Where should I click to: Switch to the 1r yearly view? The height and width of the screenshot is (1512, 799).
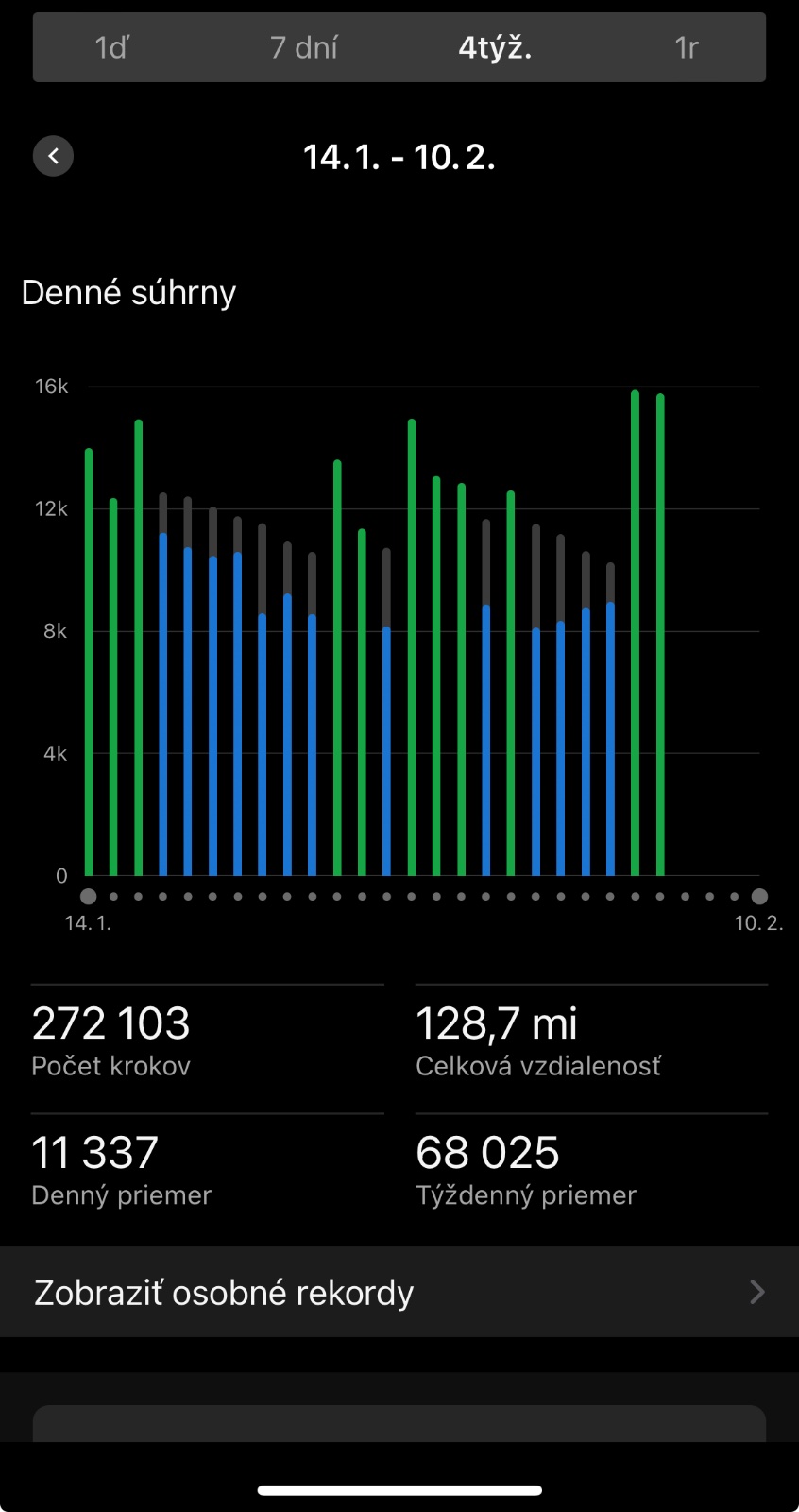[x=687, y=47]
